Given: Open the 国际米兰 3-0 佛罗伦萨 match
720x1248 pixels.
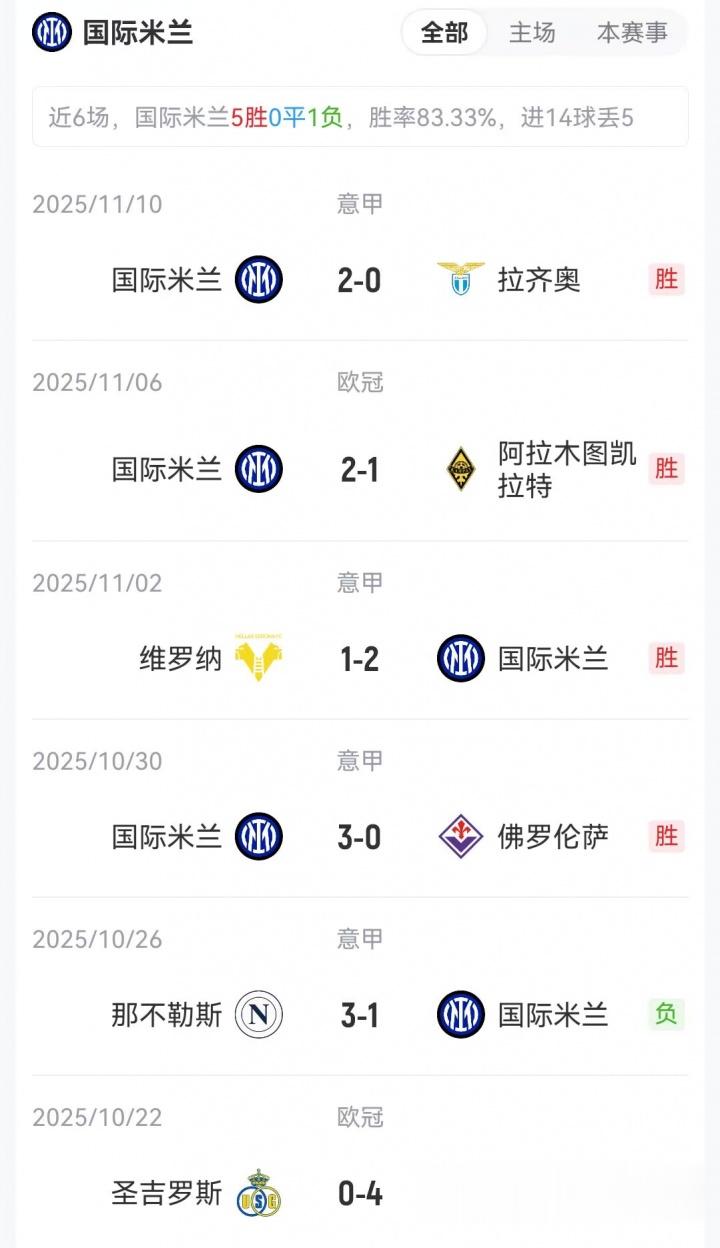Looking at the screenshot, I should coord(360,836).
